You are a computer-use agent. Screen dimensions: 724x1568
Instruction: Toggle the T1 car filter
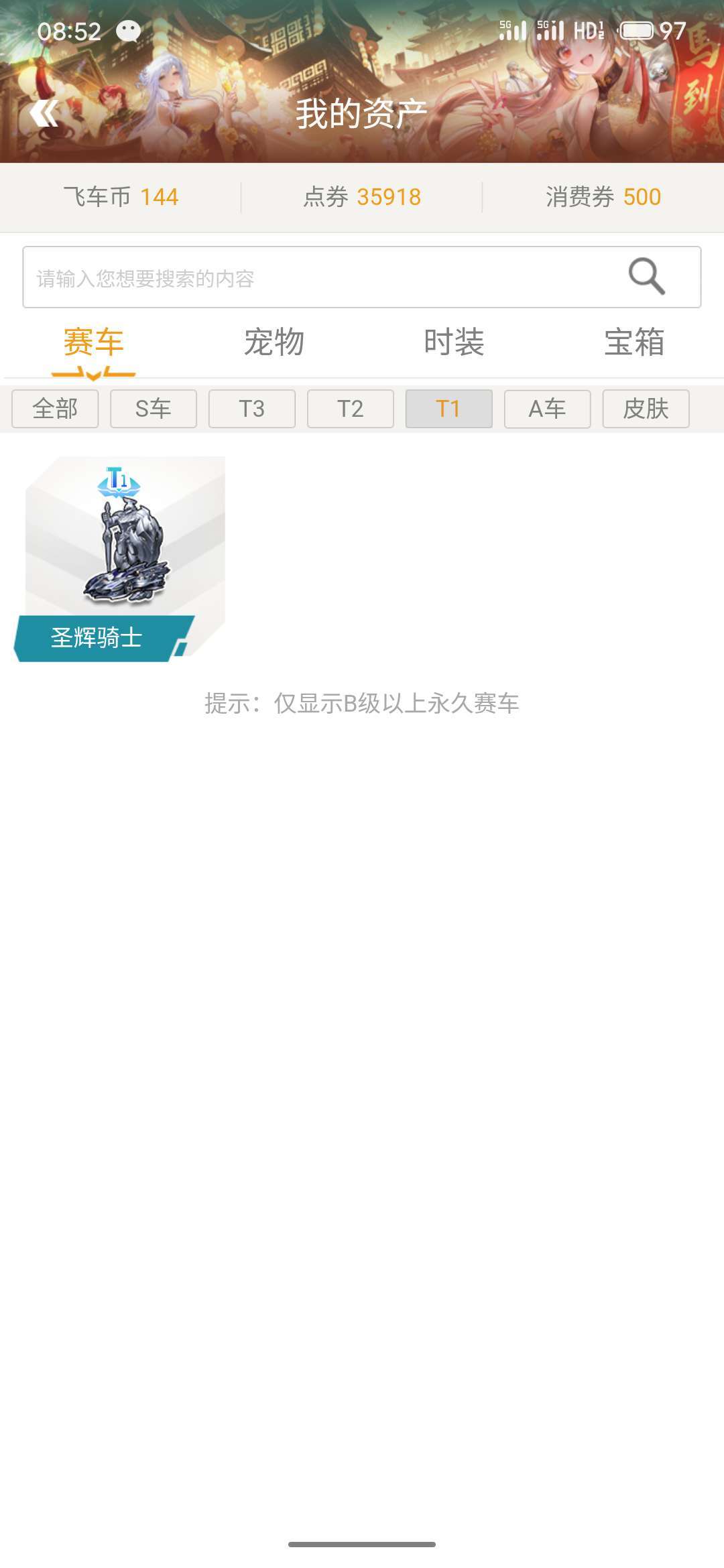tap(448, 408)
